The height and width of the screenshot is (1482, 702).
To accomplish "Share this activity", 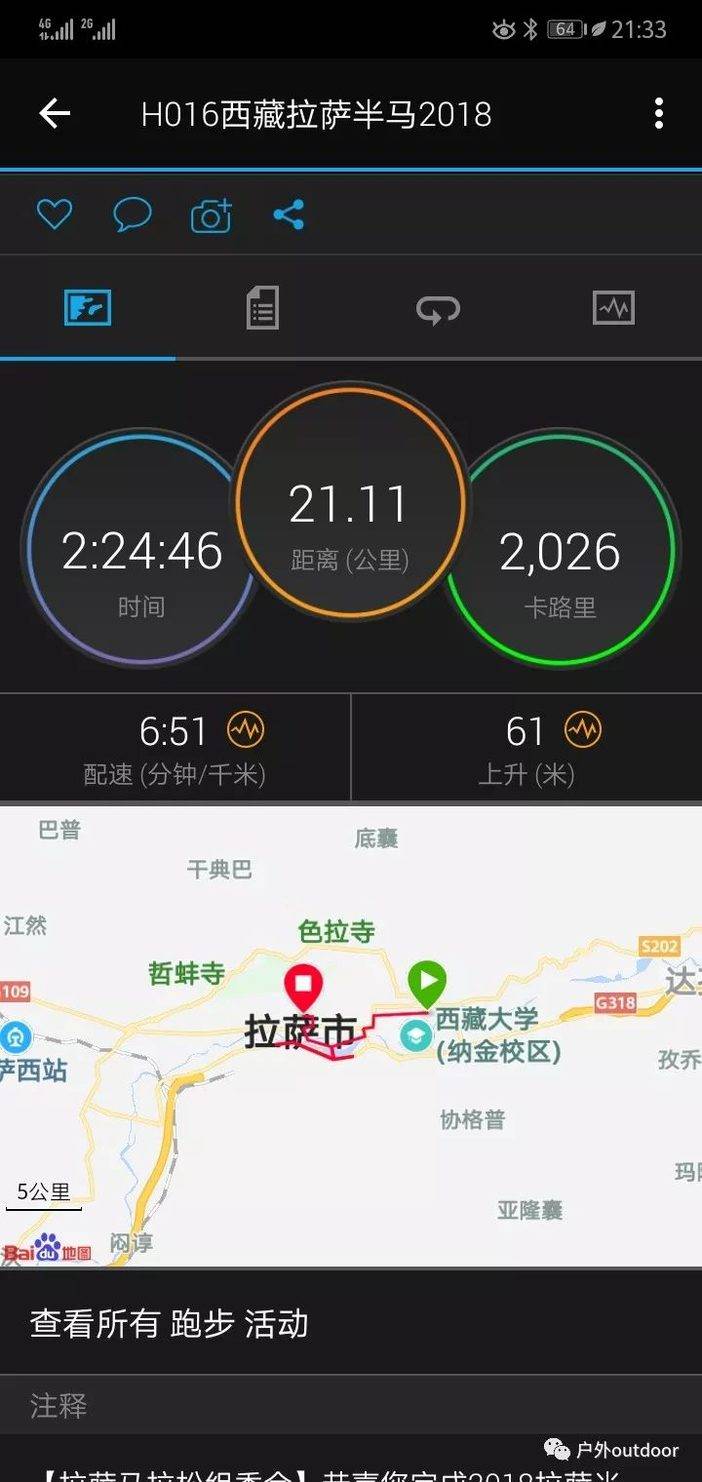I will coord(288,214).
